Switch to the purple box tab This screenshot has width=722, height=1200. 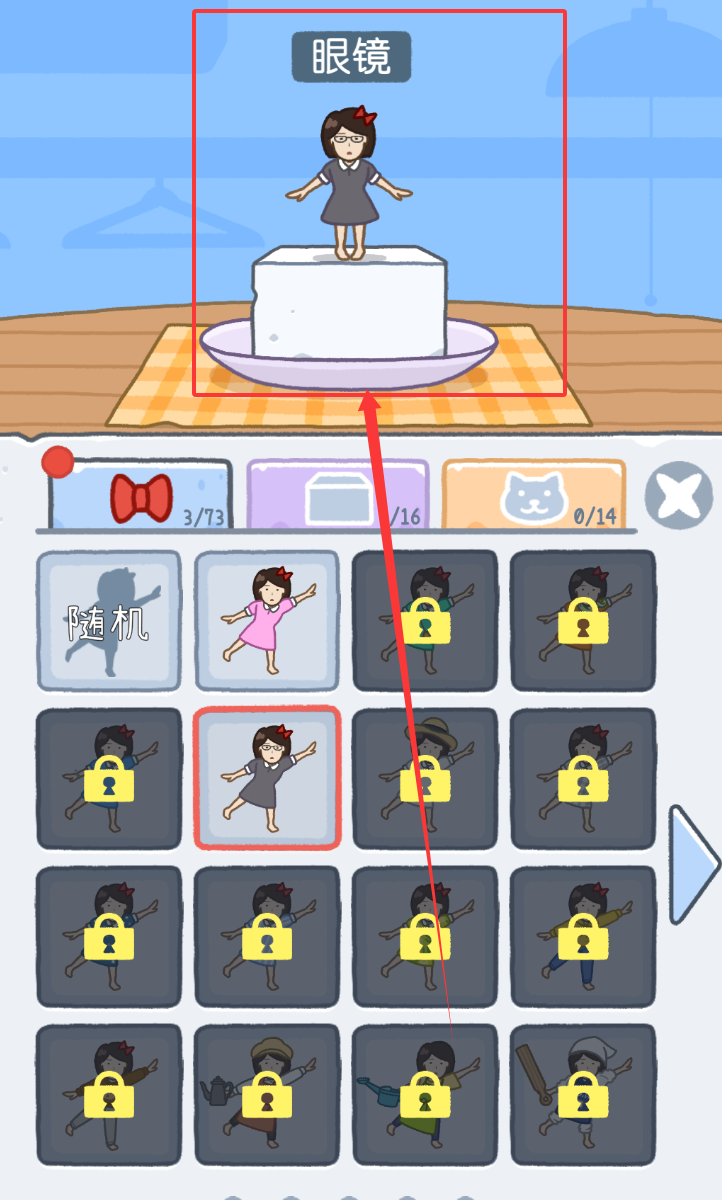pyautogui.click(x=338, y=496)
